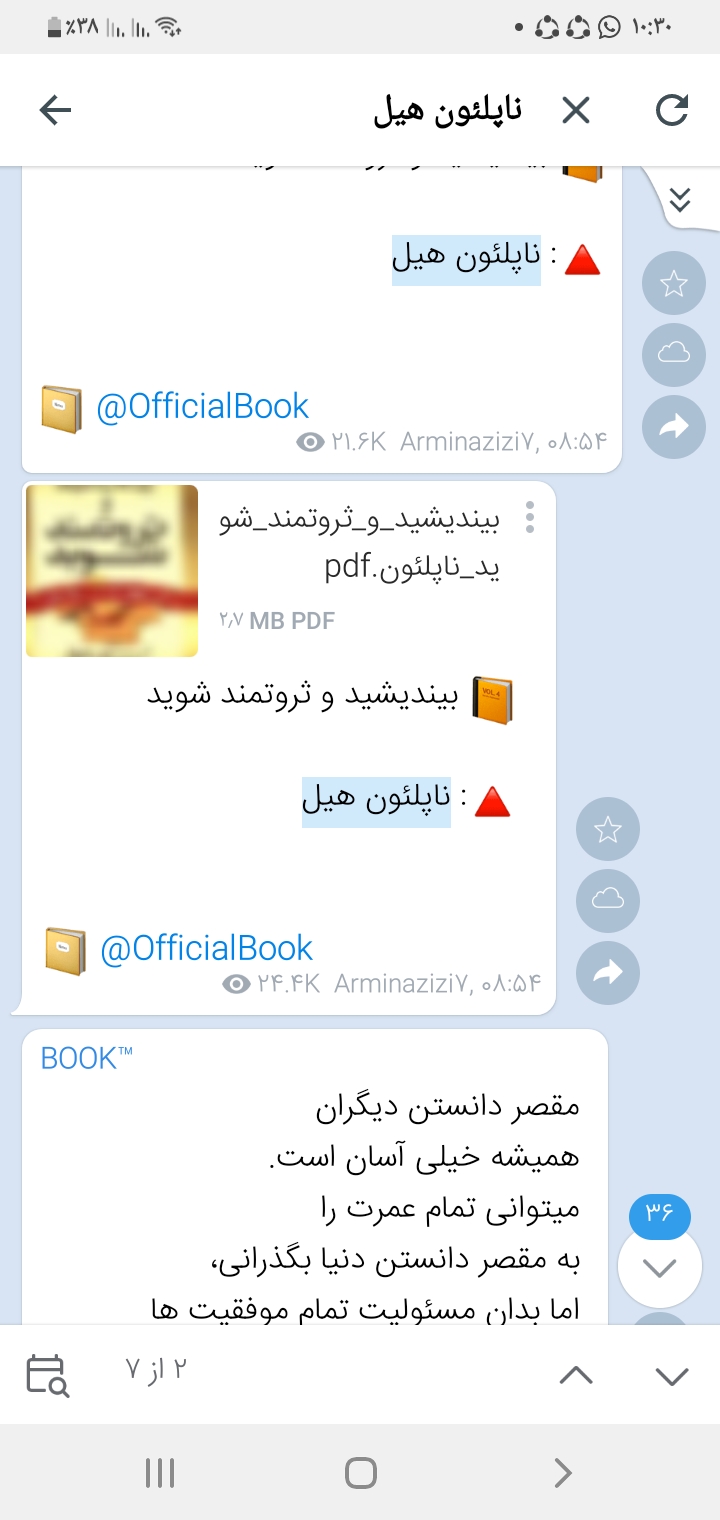This screenshot has height=1520, width=720.
Task: Go back using the top-left arrow
Action: 56,110
